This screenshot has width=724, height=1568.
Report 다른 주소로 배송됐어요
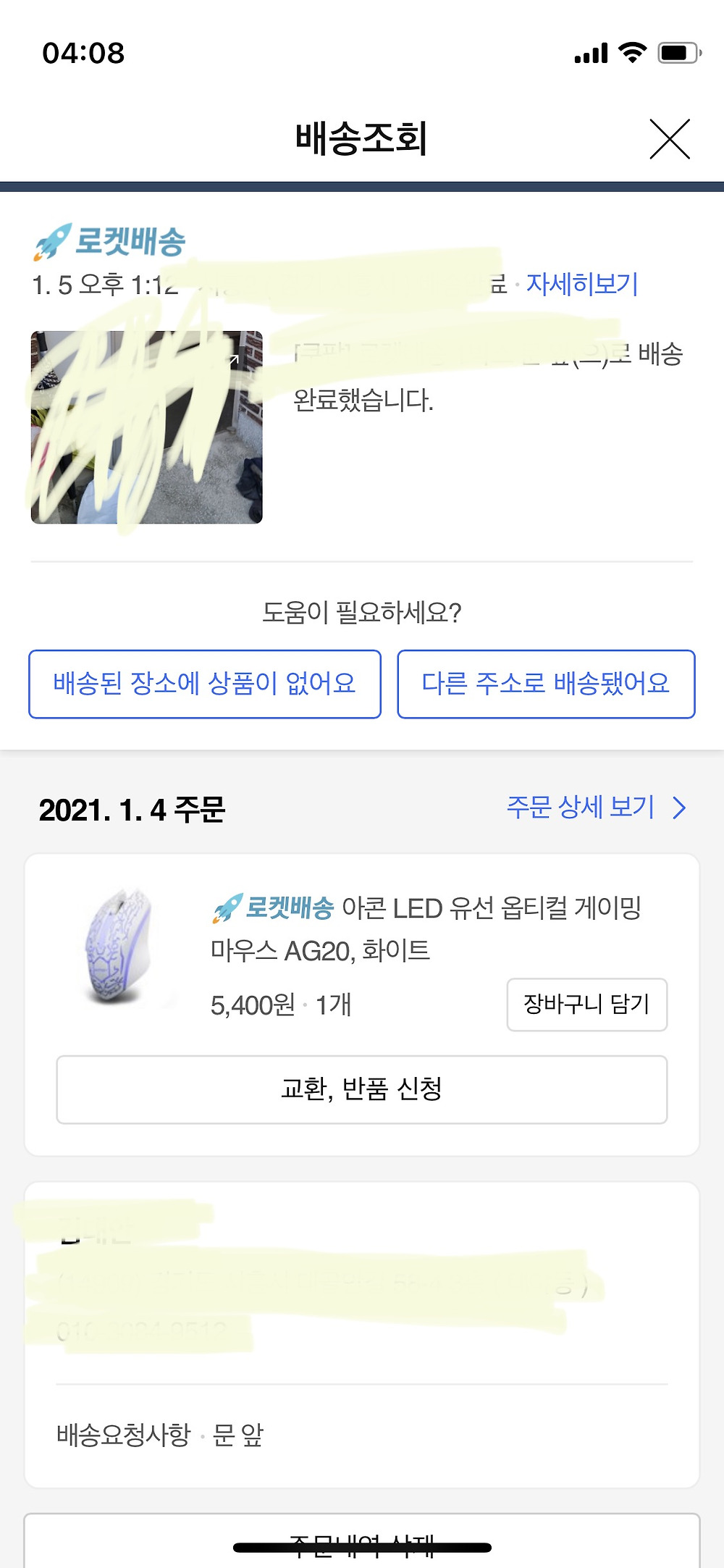546,684
